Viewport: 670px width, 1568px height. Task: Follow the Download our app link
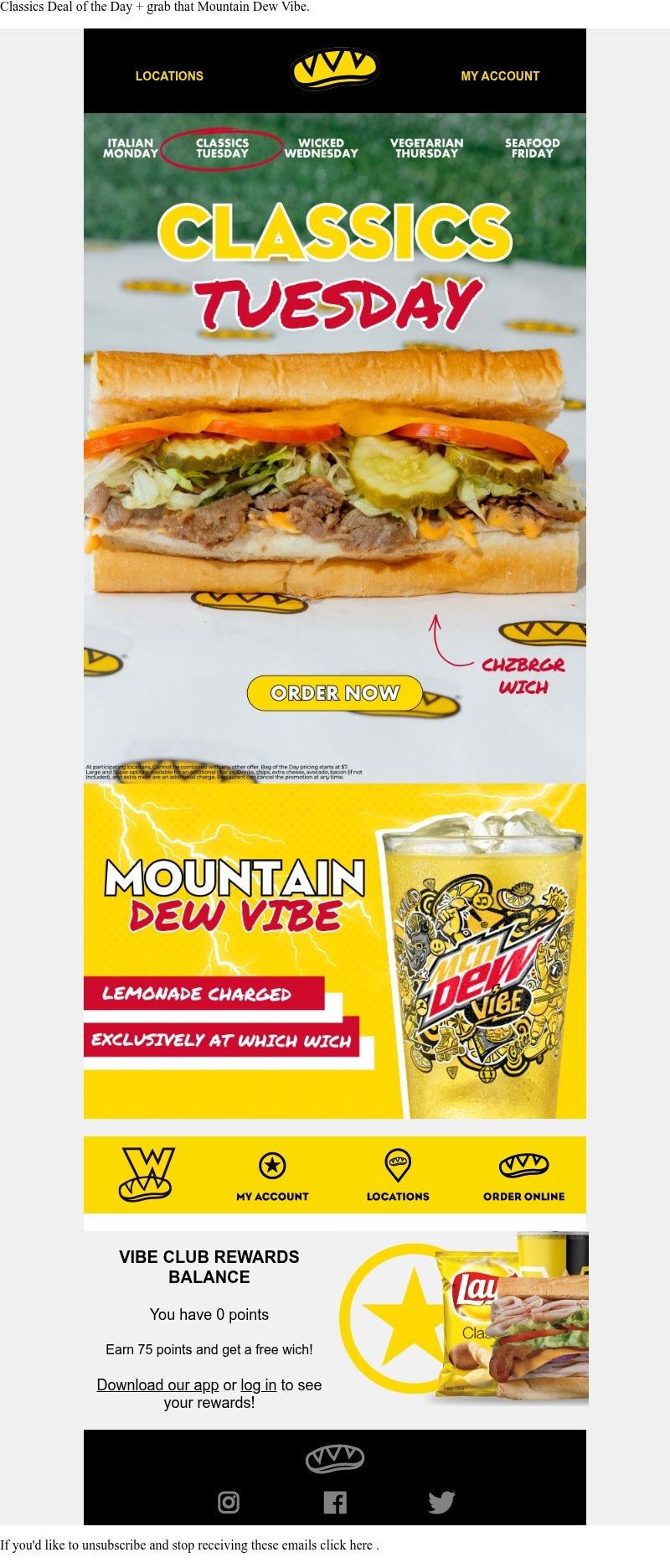(x=157, y=1384)
